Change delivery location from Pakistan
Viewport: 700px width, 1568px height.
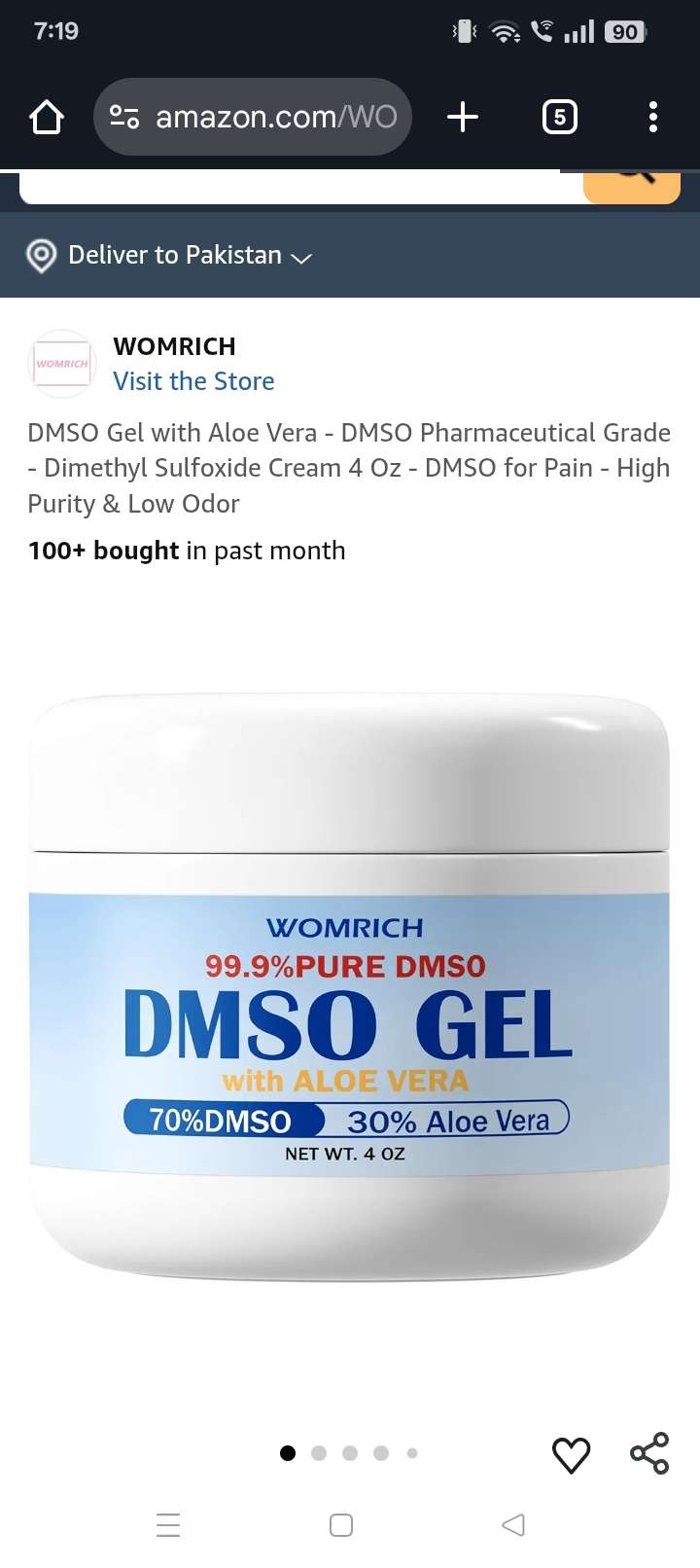point(170,256)
